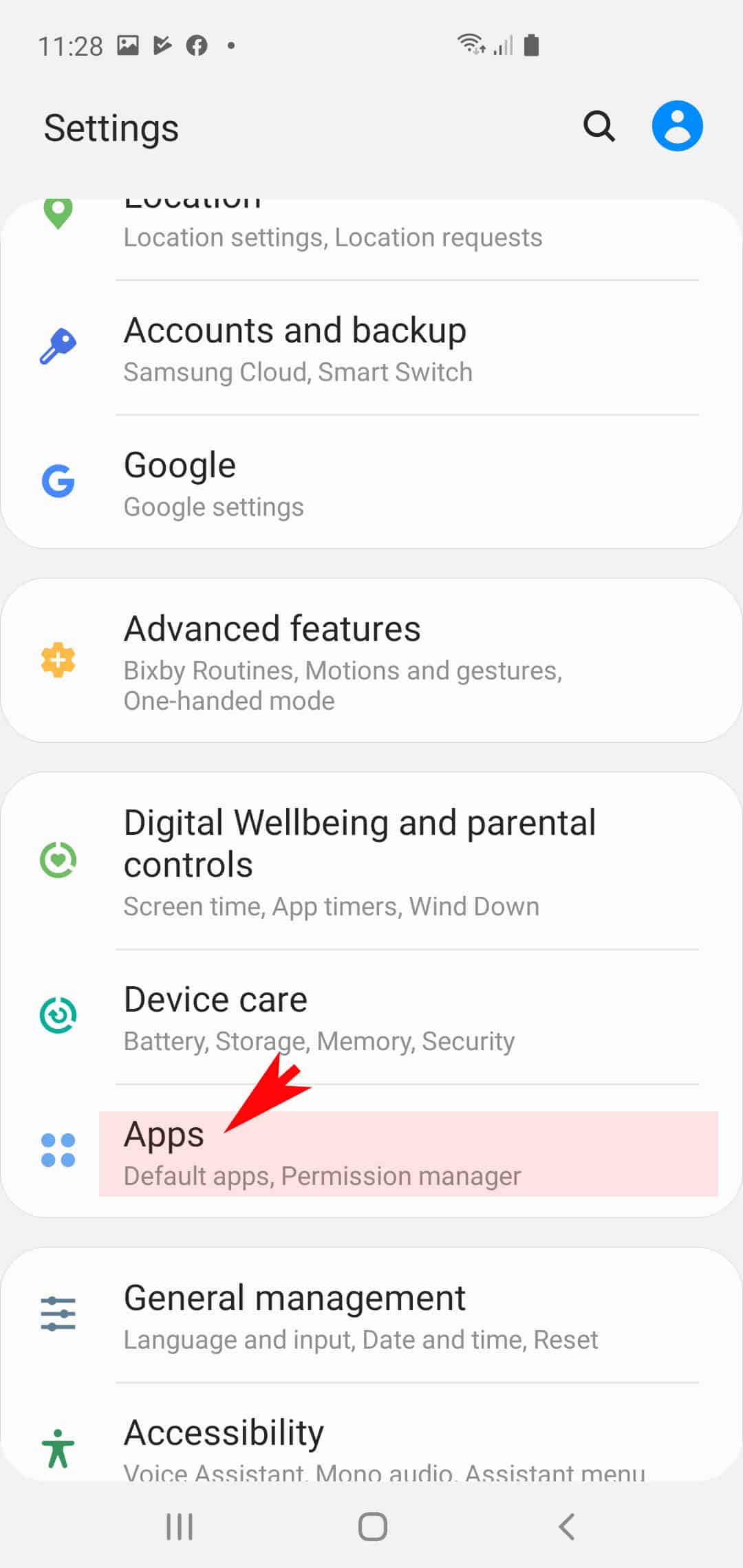
Task: Open the settings search
Action: tap(599, 127)
